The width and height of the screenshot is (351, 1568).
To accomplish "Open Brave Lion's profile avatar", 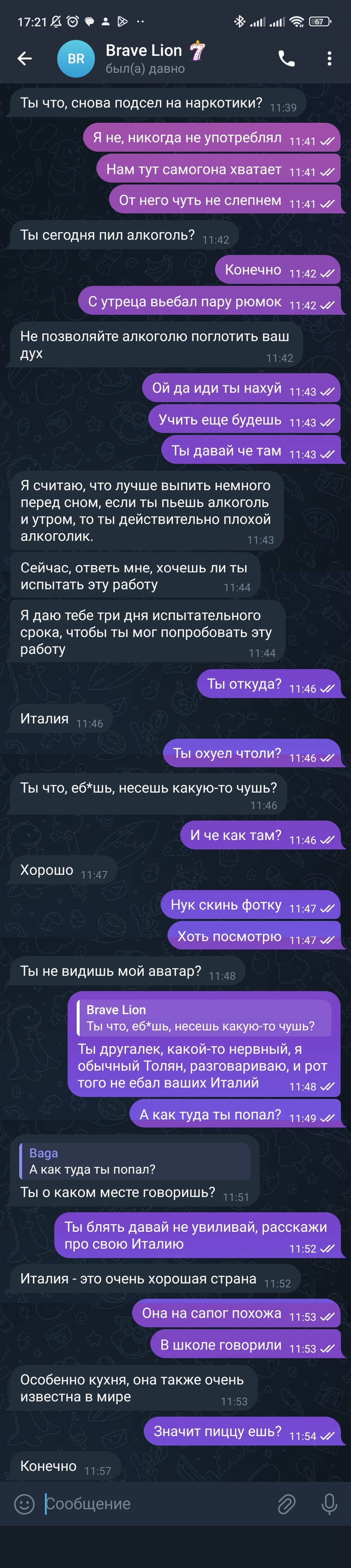I will [76, 59].
